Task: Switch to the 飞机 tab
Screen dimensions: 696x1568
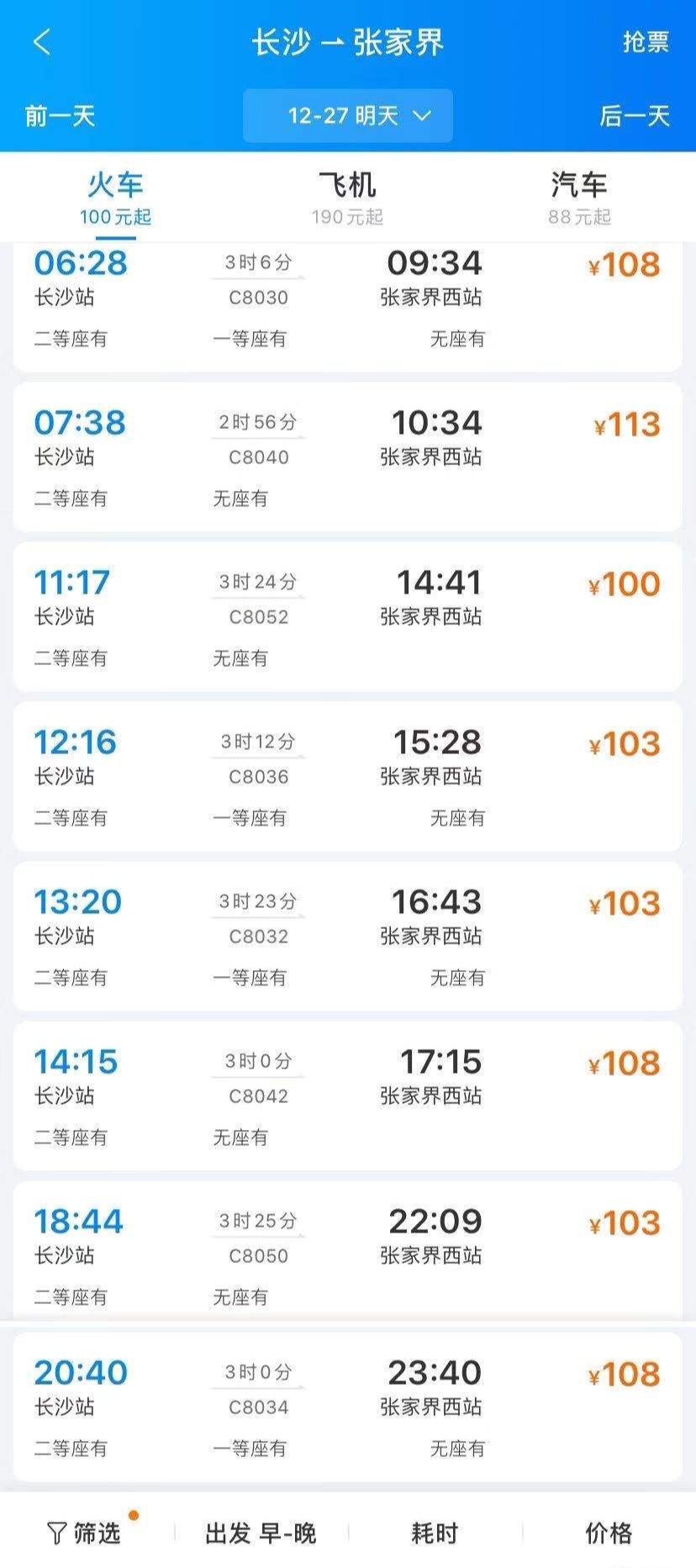Action: pyautogui.click(x=347, y=198)
